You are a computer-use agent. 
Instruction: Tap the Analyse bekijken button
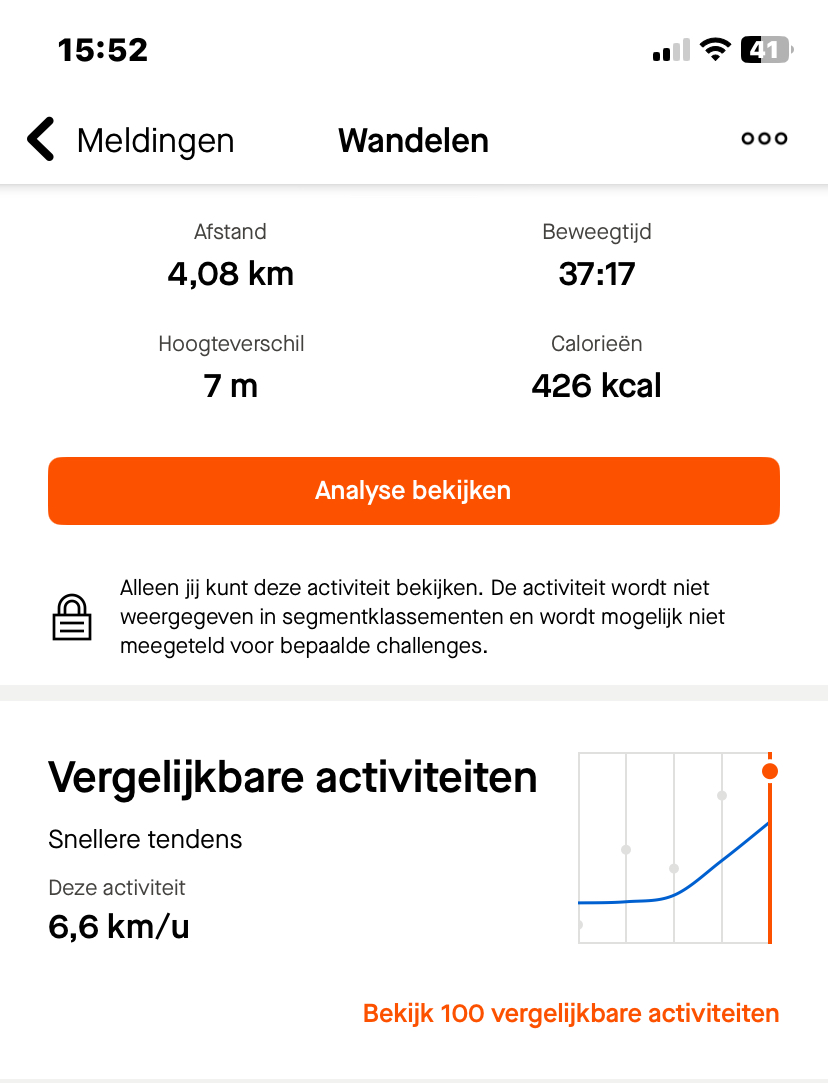413,491
